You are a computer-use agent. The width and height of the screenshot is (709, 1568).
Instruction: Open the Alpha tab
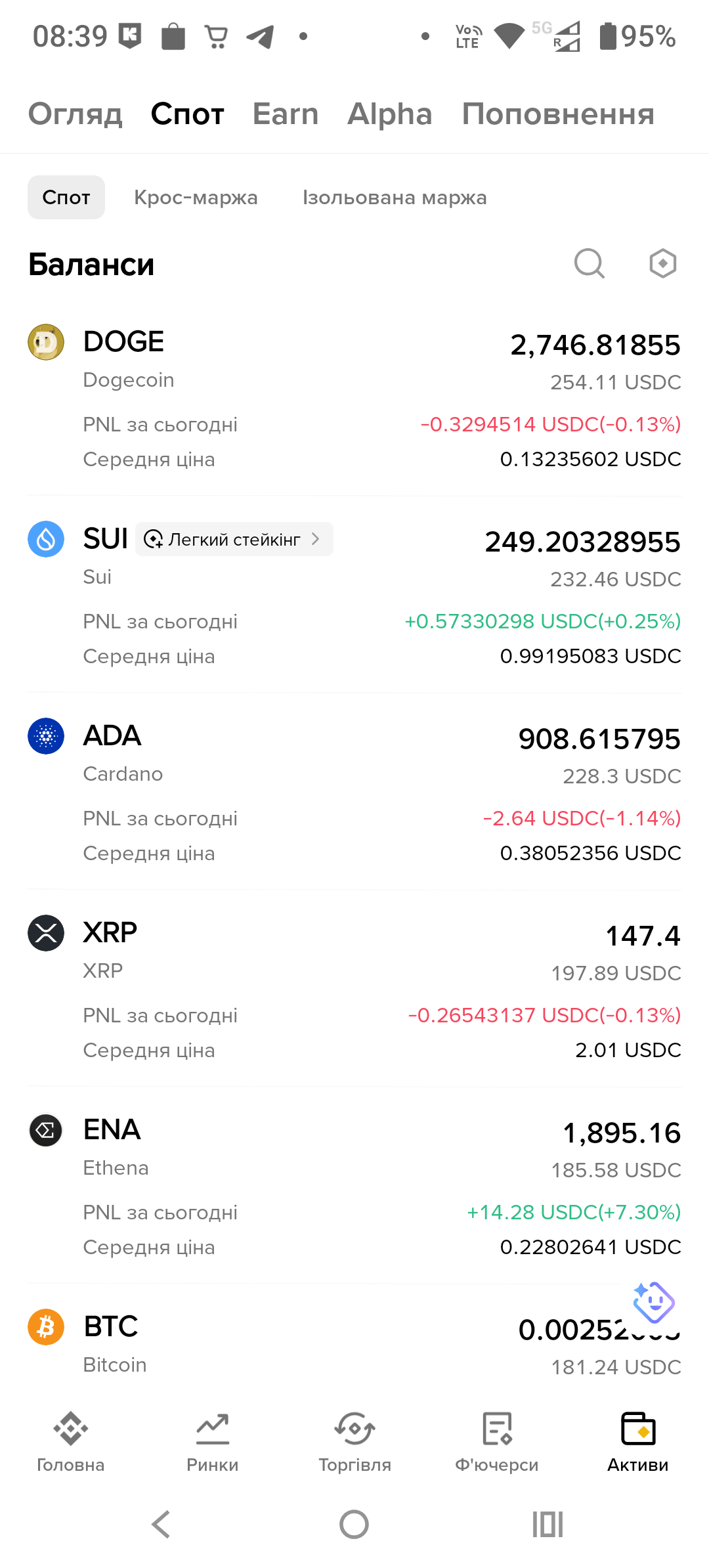pyautogui.click(x=389, y=114)
